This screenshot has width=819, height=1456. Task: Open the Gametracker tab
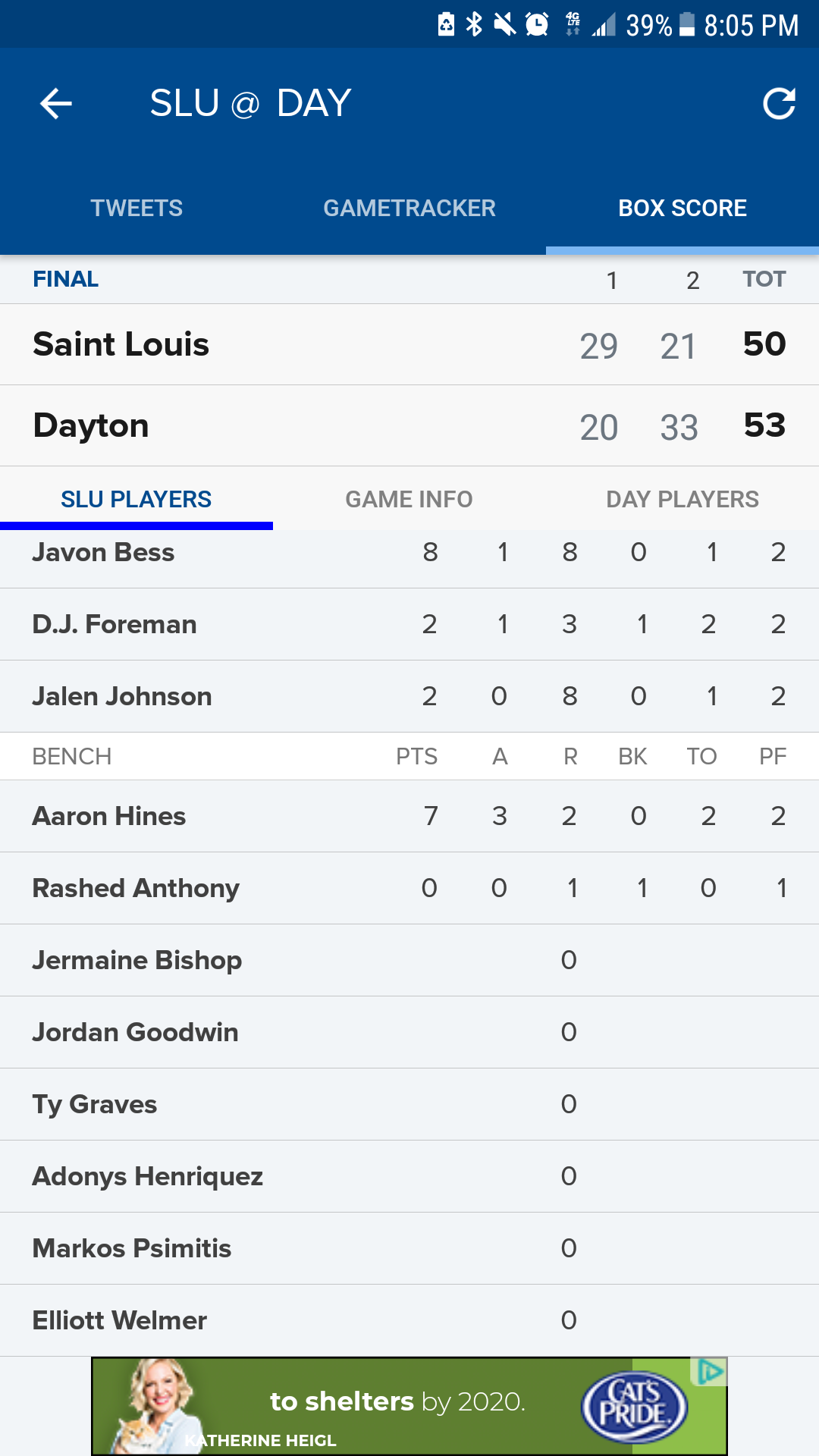[x=409, y=208]
